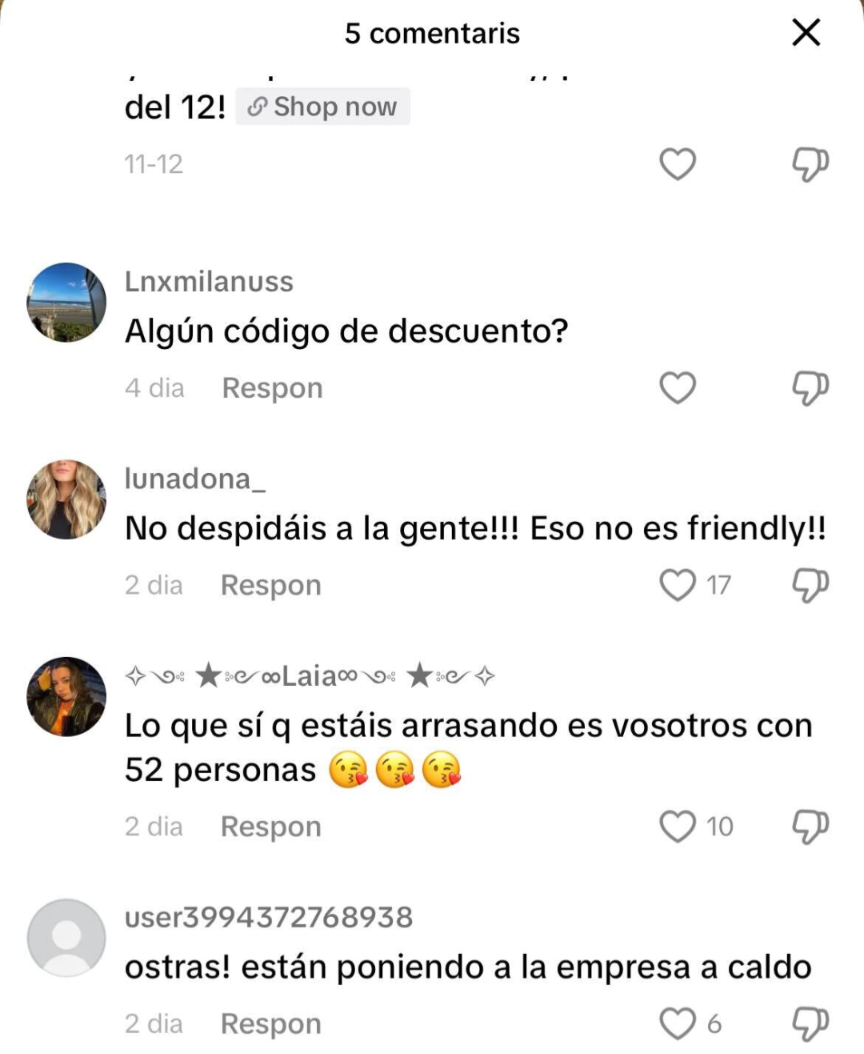Like user3994372768938's comment
The height and width of the screenshot is (1054, 864).
pos(678,1024)
